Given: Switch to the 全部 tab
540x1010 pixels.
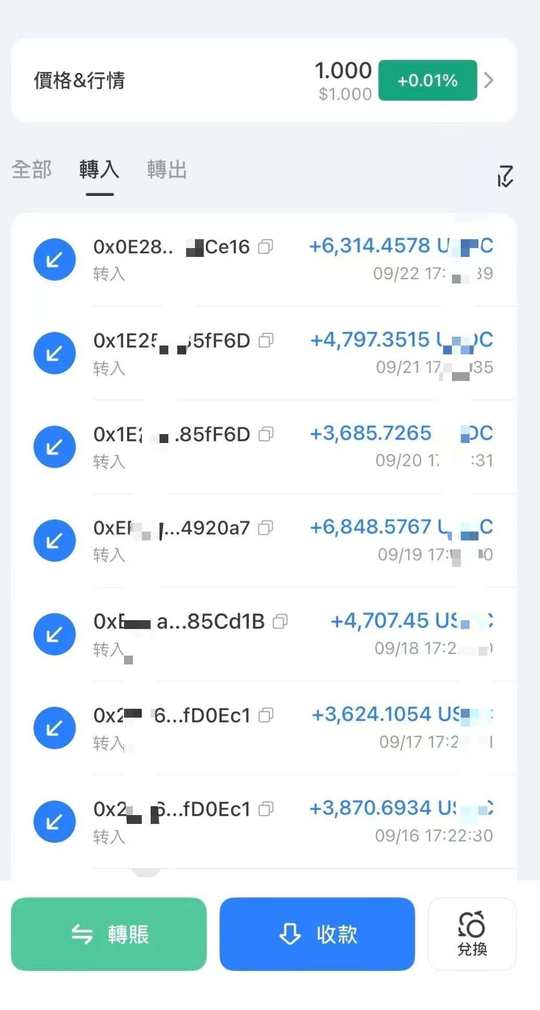Looking at the screenshot, I should (x=32, y=170).
